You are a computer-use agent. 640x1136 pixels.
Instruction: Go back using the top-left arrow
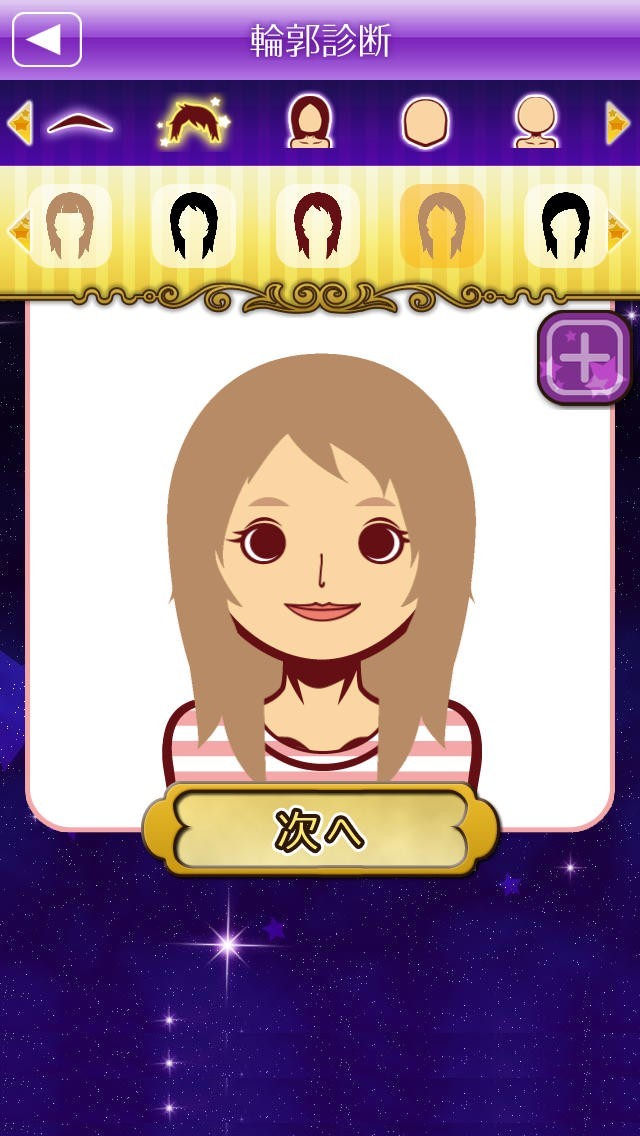click(47, 39)
